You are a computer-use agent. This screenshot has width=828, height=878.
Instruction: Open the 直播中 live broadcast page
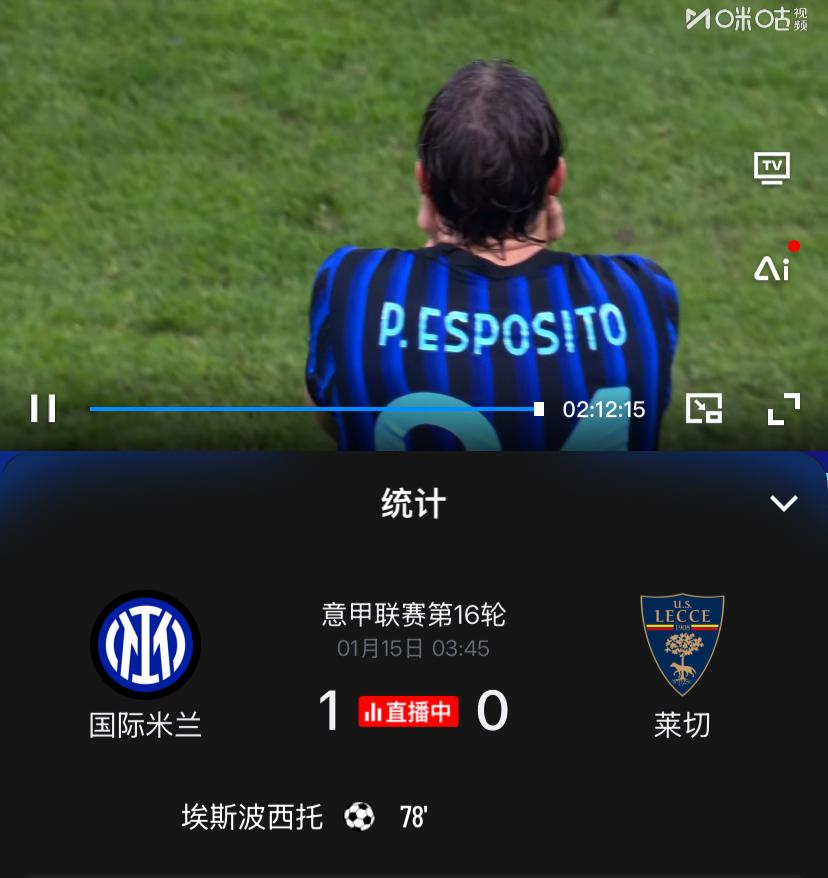[410, 711]
